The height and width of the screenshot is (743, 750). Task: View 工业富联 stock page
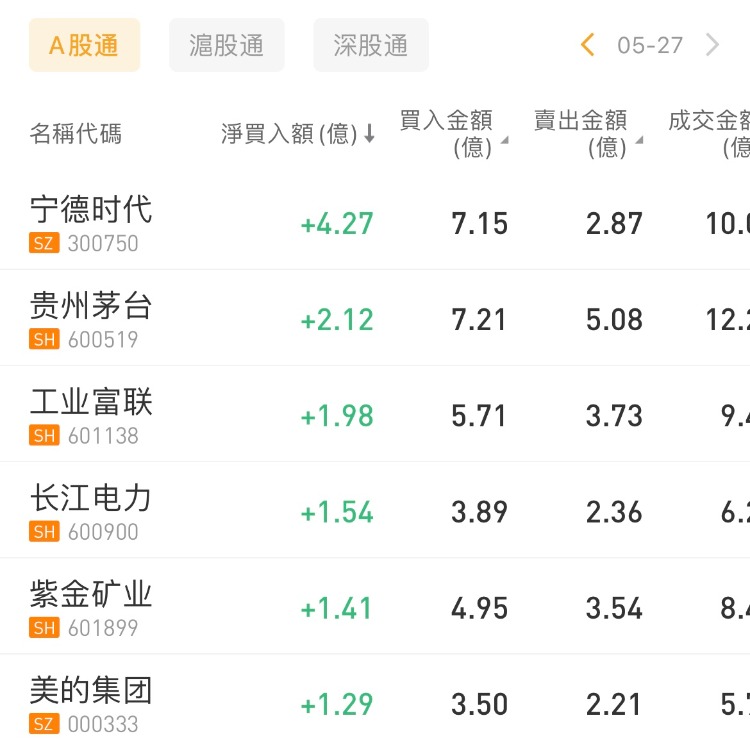coord(91,414)
